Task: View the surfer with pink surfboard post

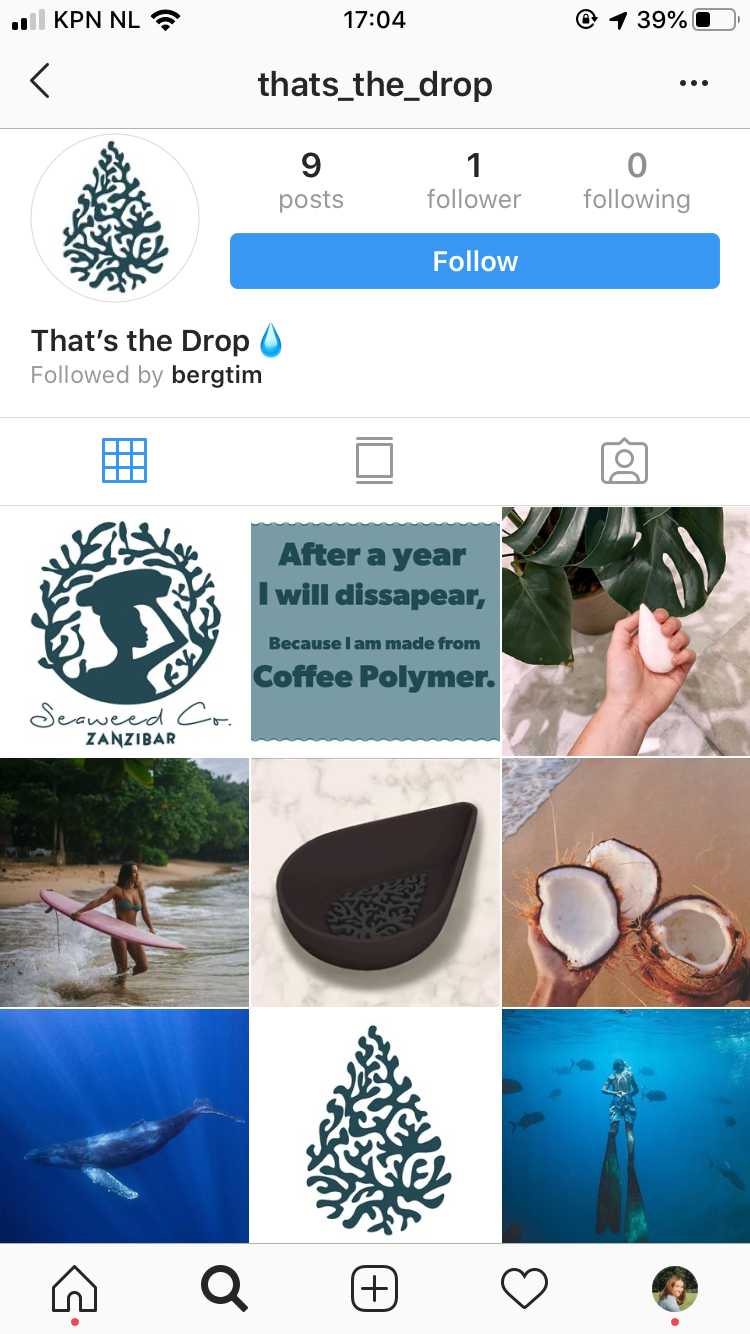Action: tap(125, 882)
